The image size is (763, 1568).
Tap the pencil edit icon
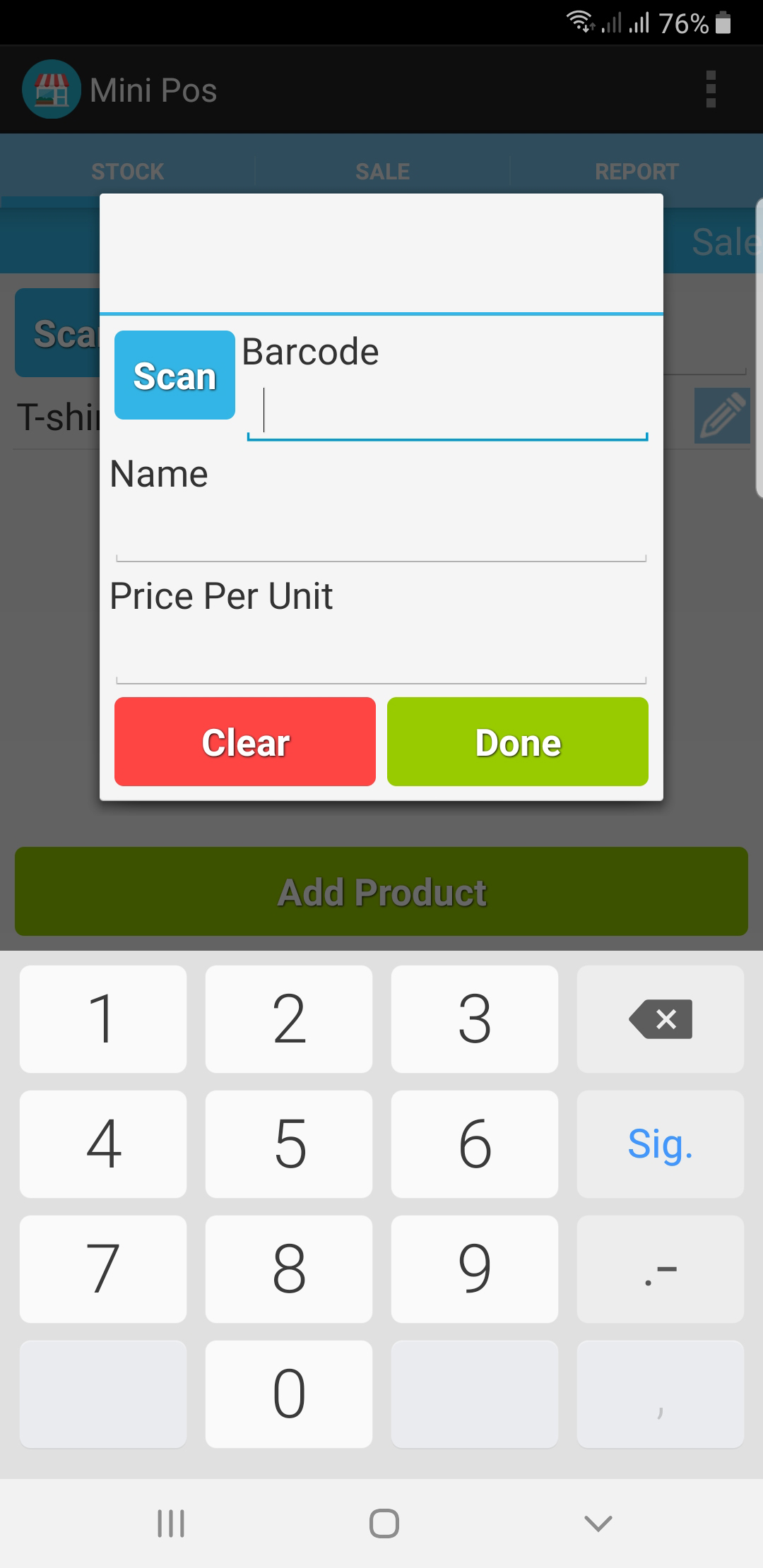[721, 416]
